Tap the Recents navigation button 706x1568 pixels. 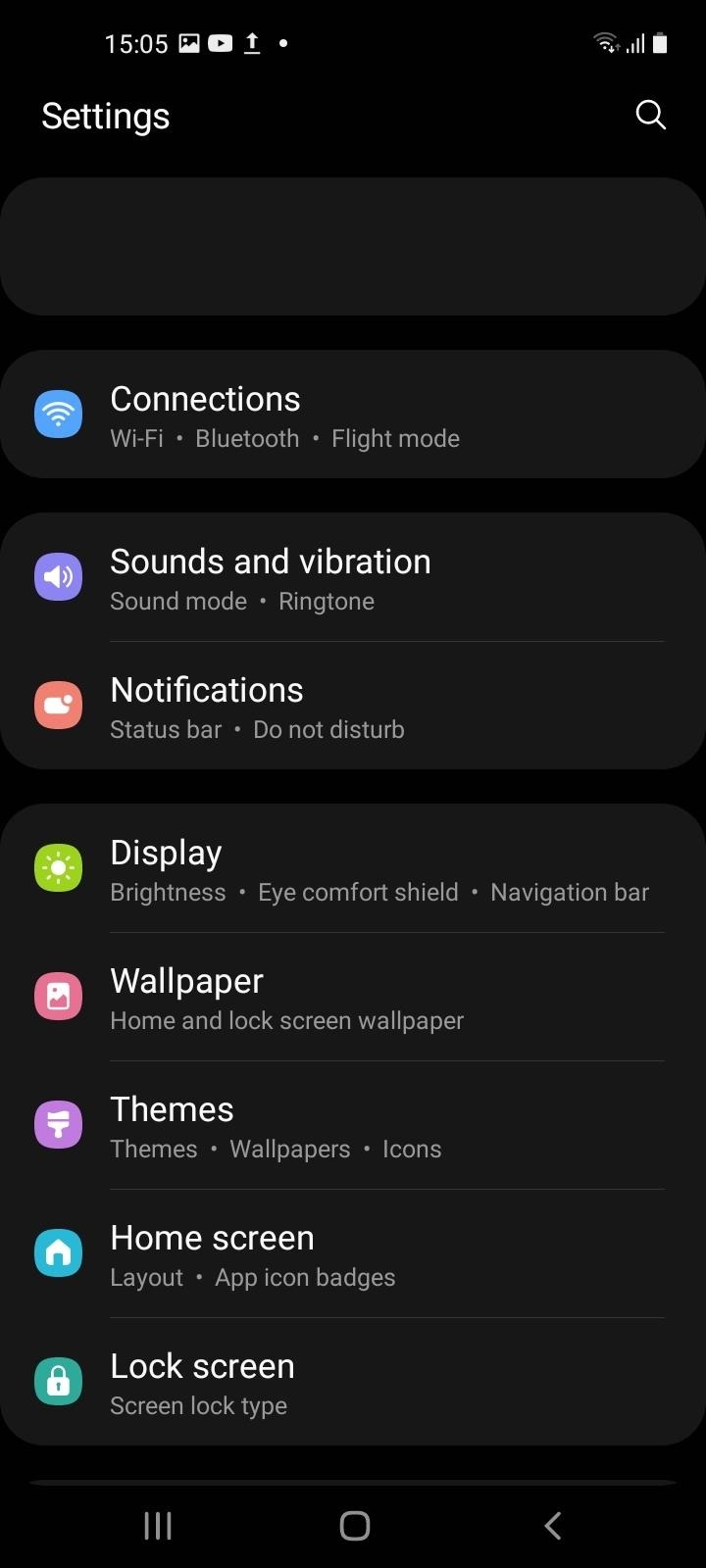coord(157,1525)
